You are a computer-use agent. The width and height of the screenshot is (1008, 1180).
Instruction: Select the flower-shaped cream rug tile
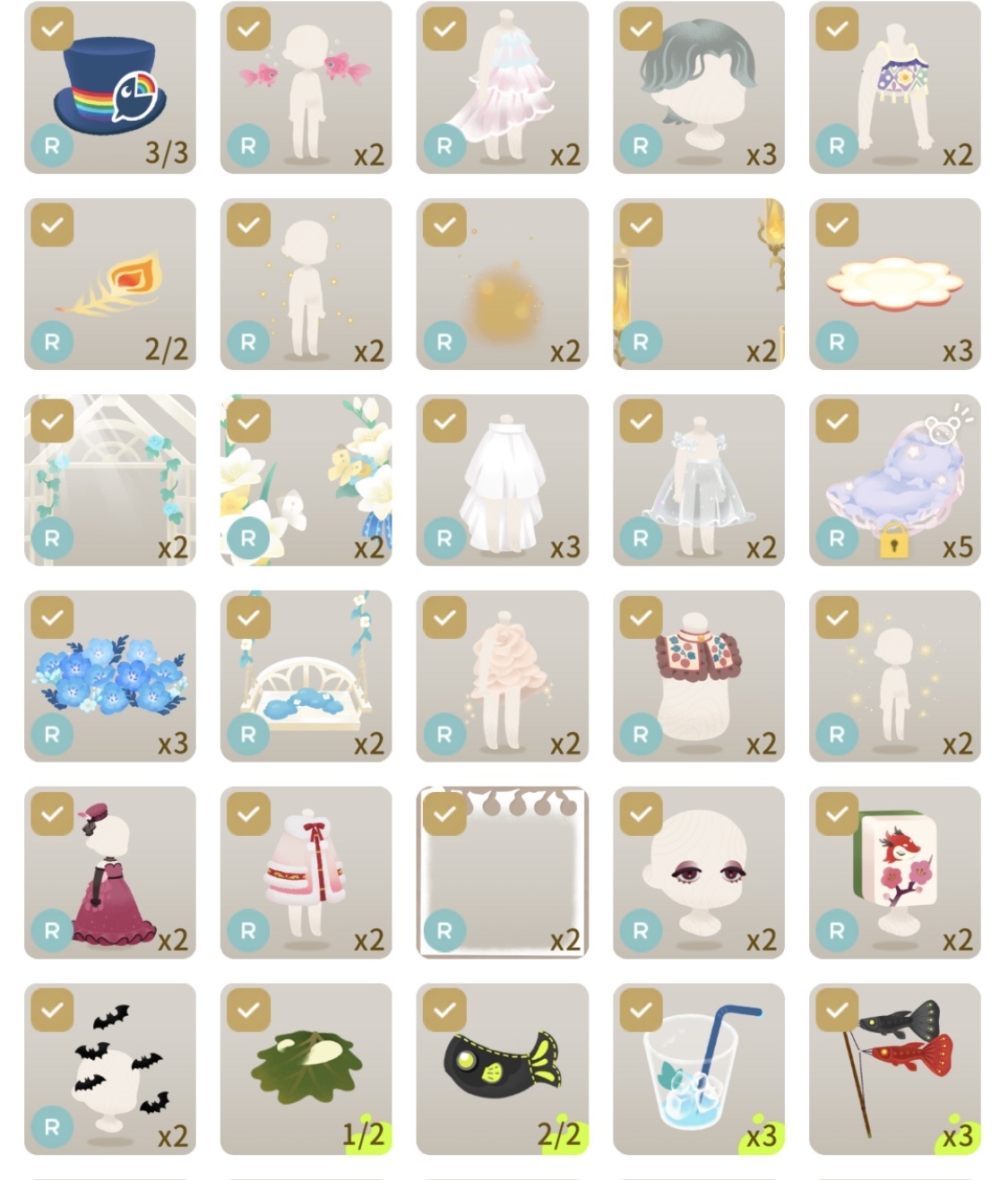tap(894, 284)
